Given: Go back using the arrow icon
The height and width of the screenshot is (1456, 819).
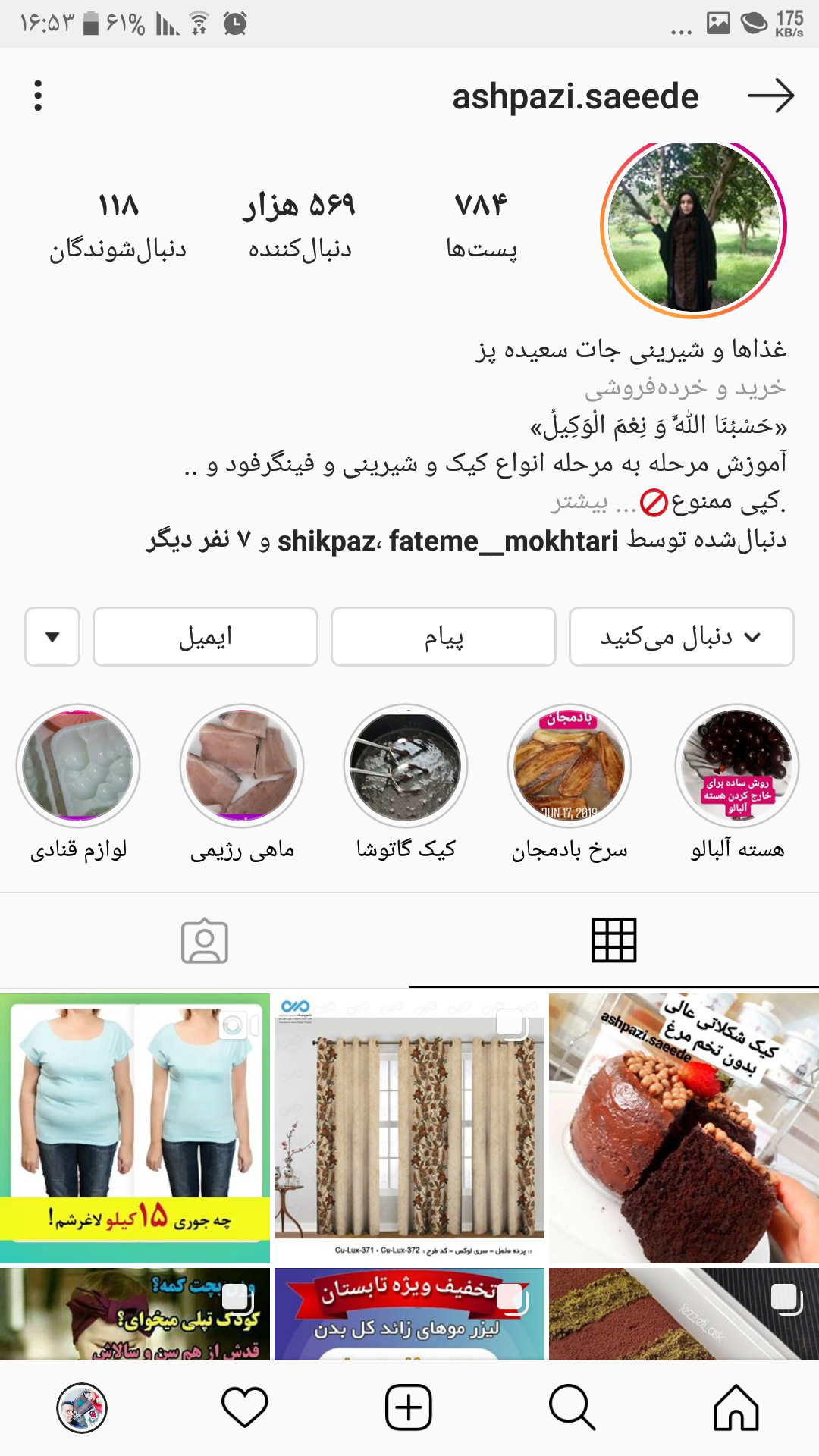Looking at the screenshot, I should point(770,96).
